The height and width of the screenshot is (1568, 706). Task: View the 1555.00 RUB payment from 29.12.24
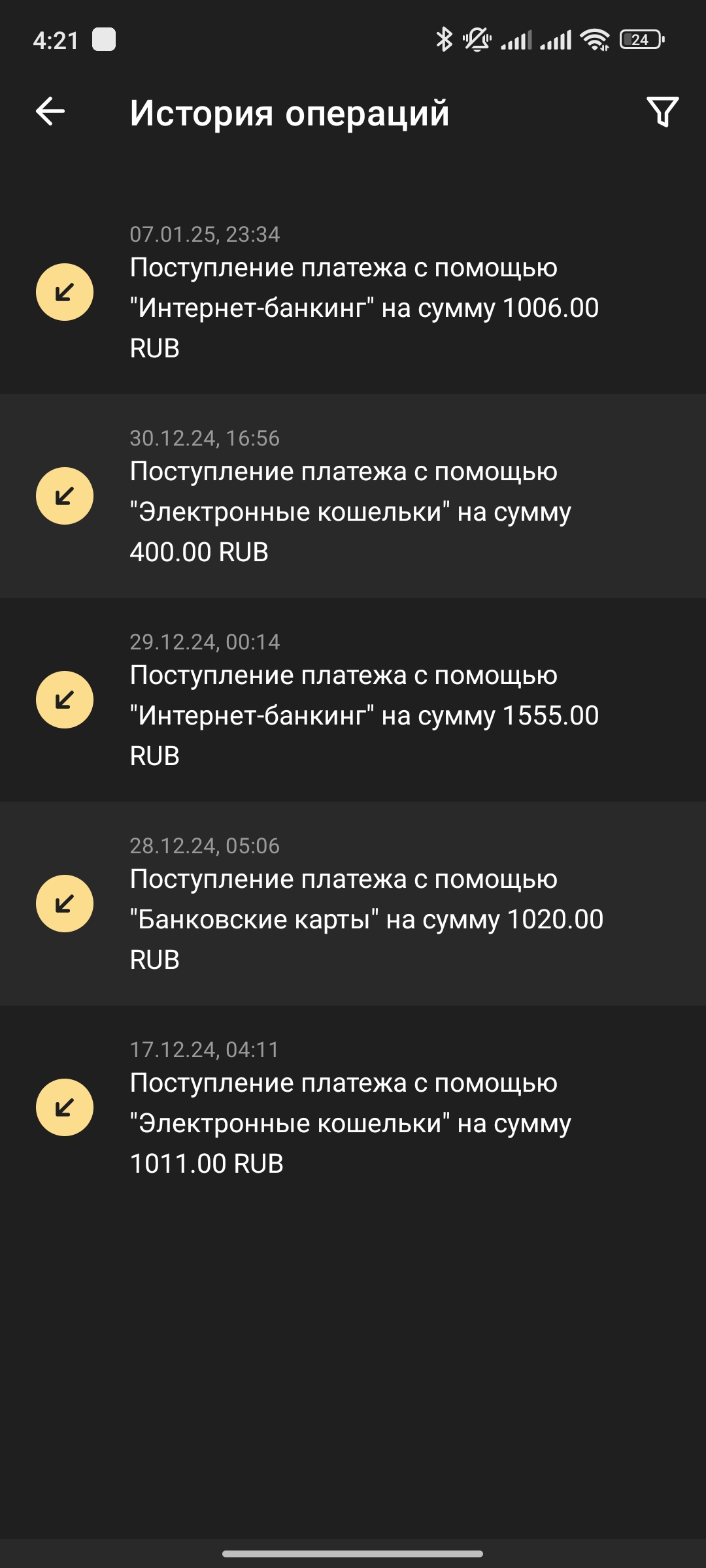353,700
